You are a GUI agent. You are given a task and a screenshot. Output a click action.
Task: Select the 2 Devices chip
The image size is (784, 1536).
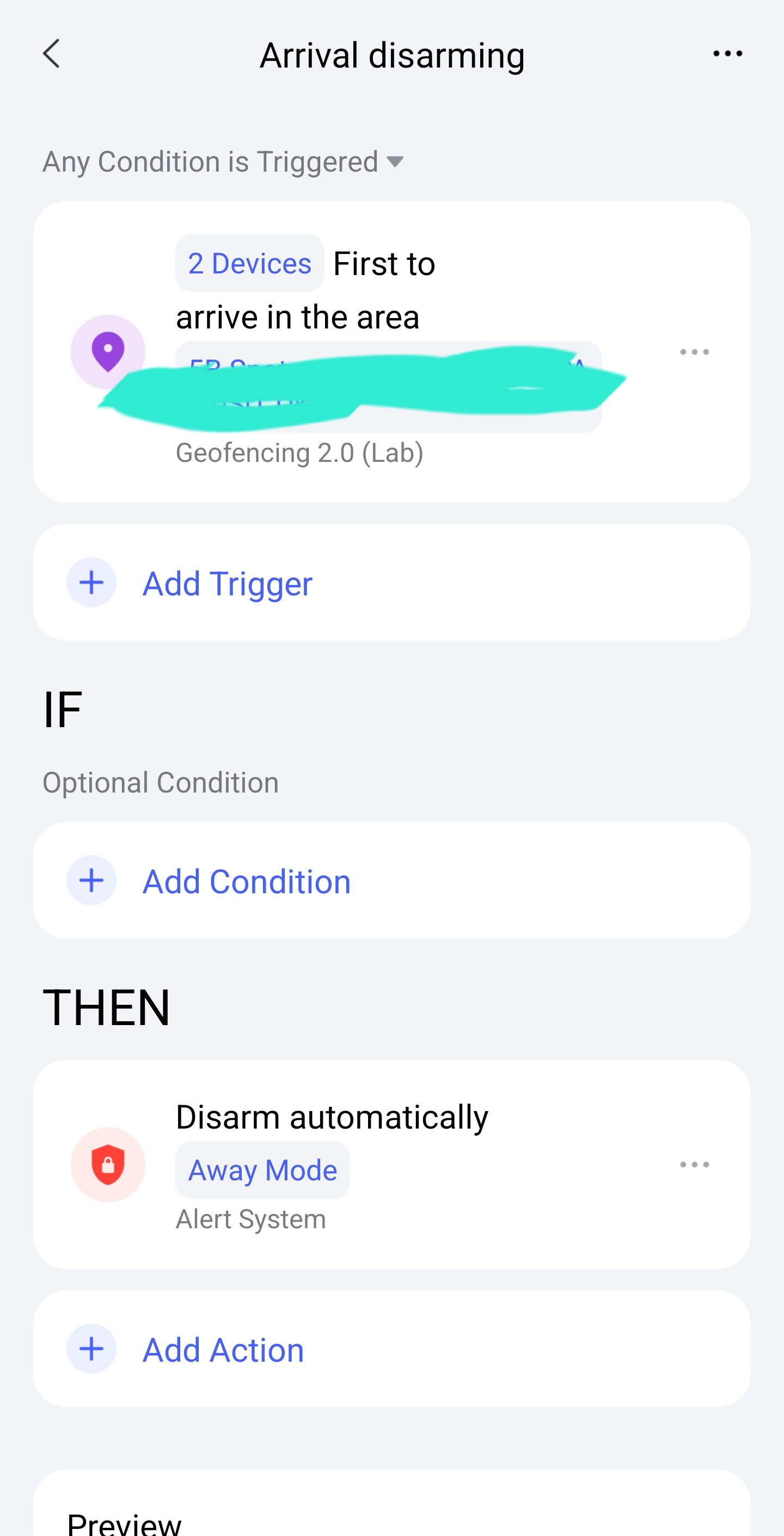249,264
